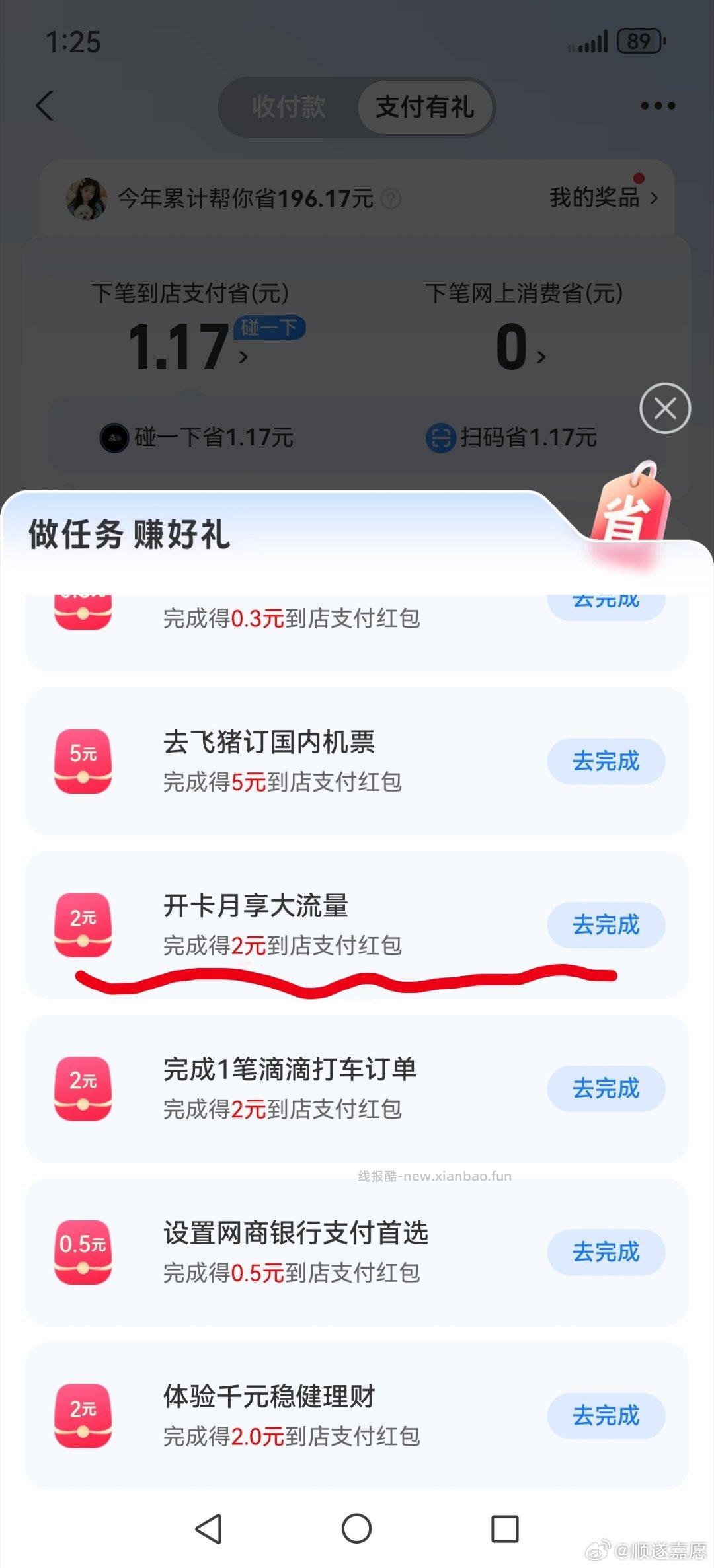Open help via question mark after 196.17元
This screenshot has width=714, height=1568.
tap(391, 198)
